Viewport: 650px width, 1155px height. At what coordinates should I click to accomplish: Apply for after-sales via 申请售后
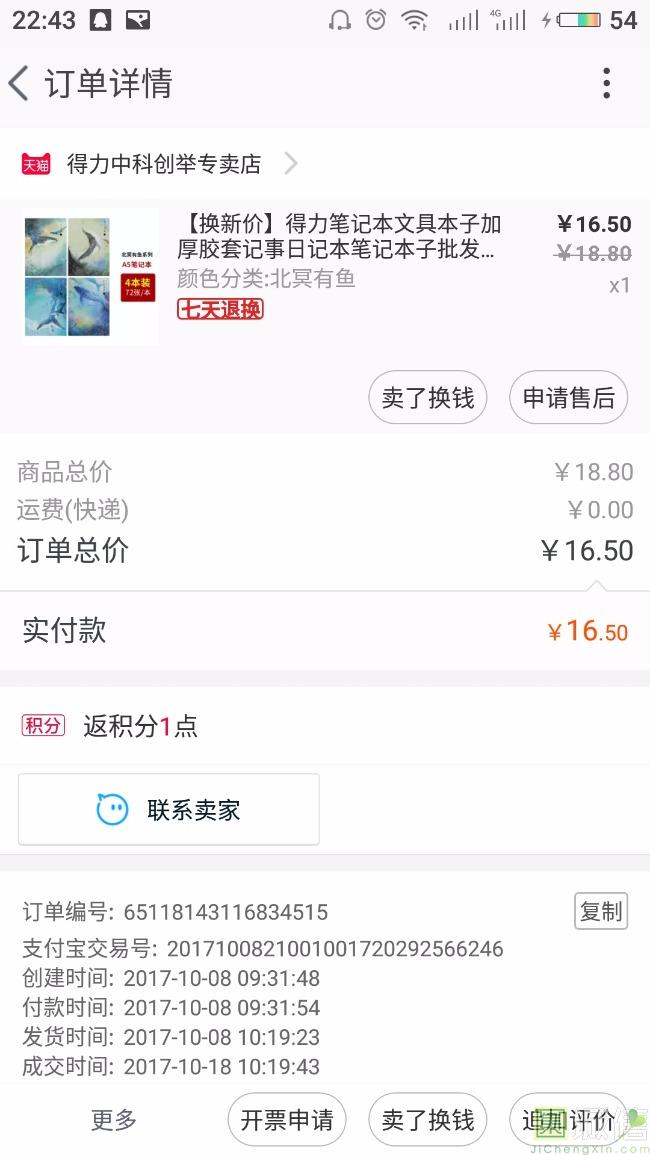point(568,398)
